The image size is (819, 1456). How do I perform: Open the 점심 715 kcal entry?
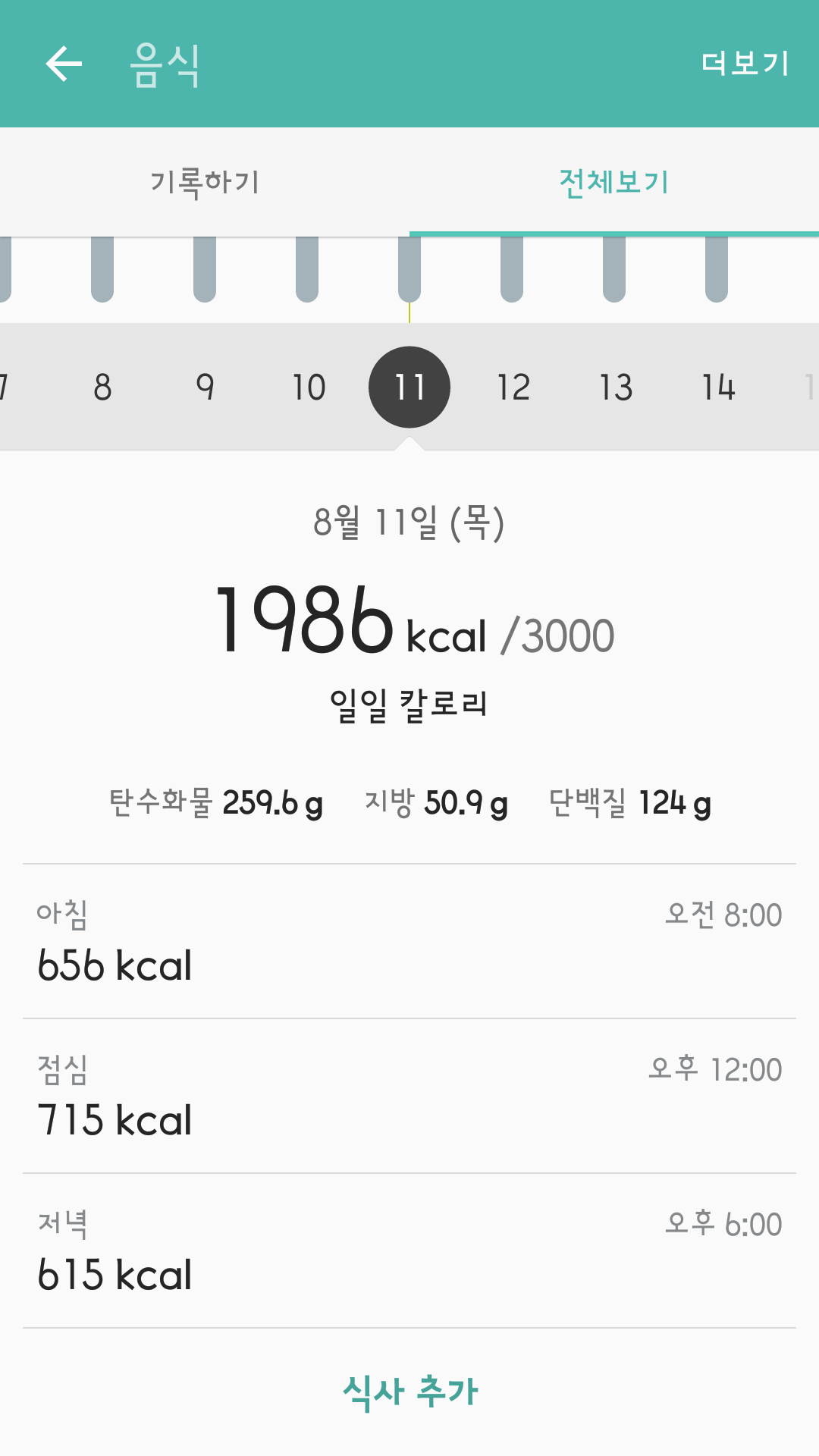(x=409, y=1097)
